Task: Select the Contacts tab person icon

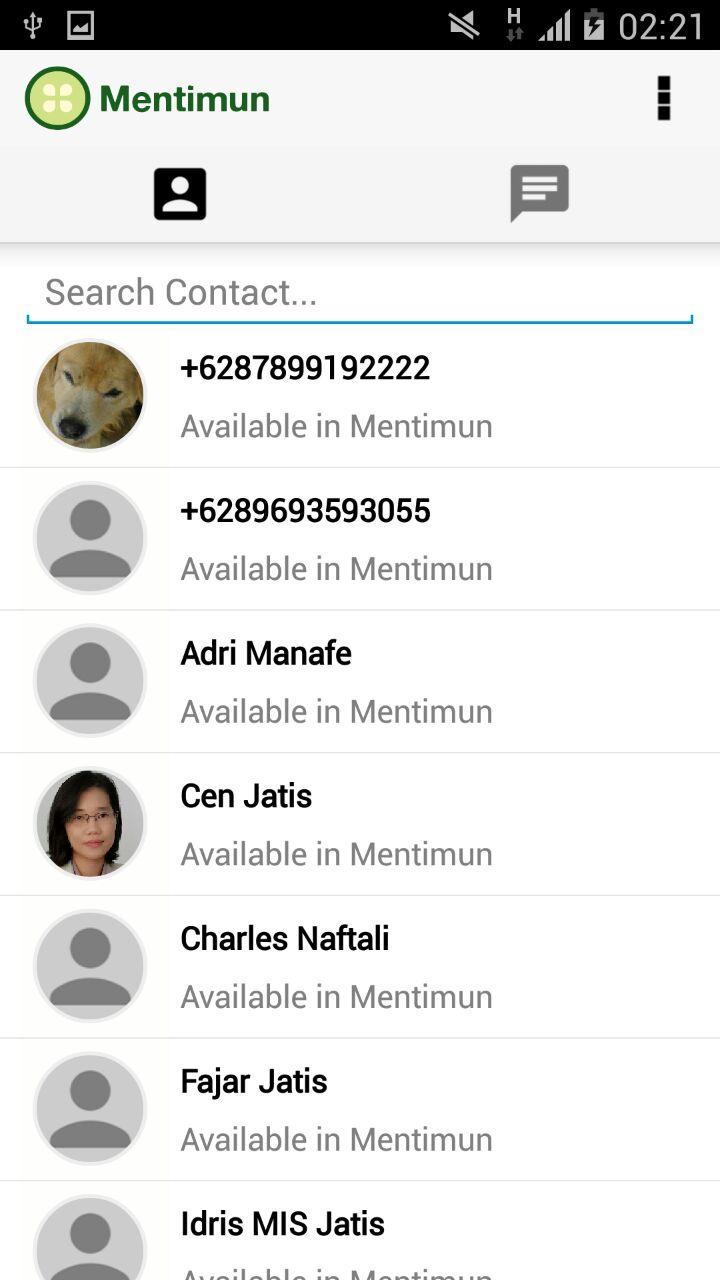Action: point(180,193)
